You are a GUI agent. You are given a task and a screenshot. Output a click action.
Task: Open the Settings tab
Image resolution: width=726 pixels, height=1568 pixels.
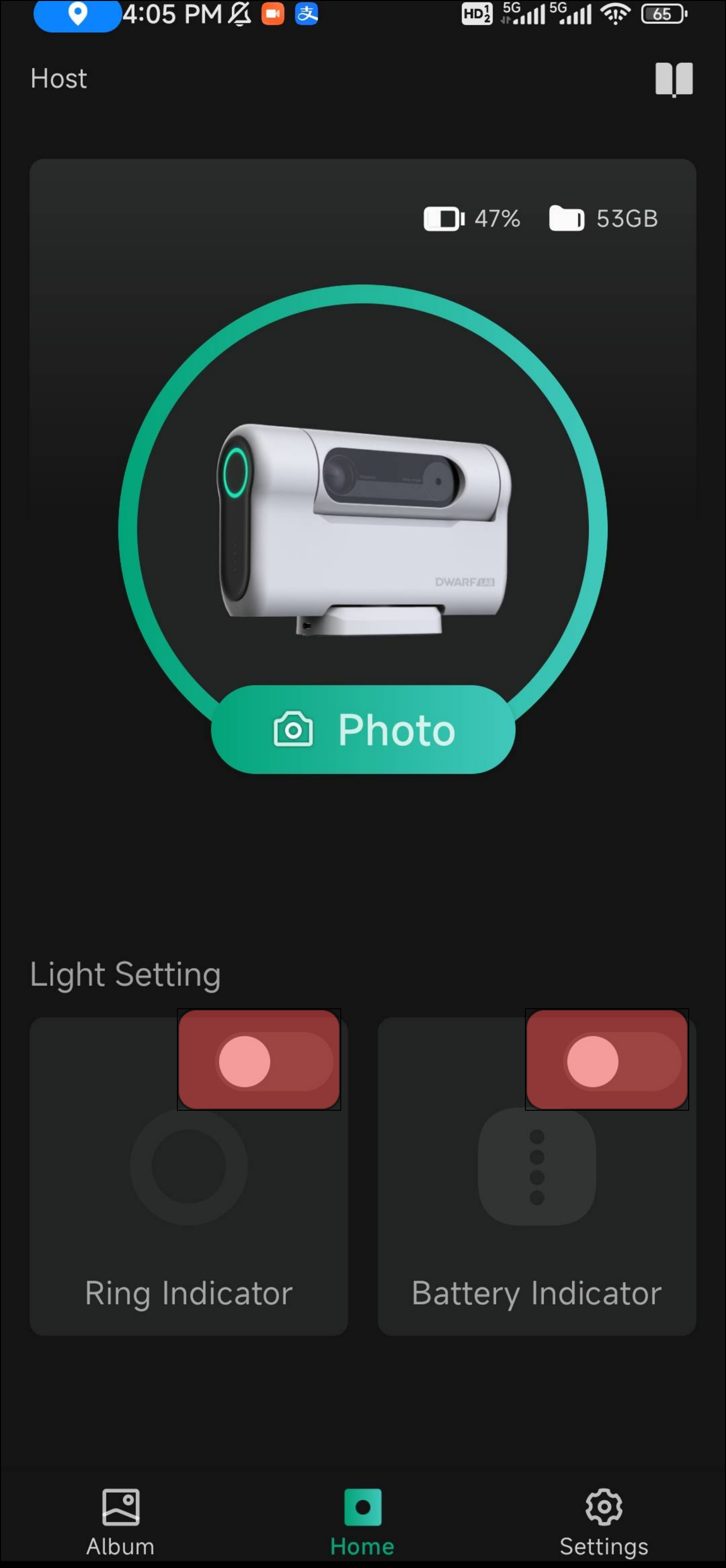(x=604, y=1521)
